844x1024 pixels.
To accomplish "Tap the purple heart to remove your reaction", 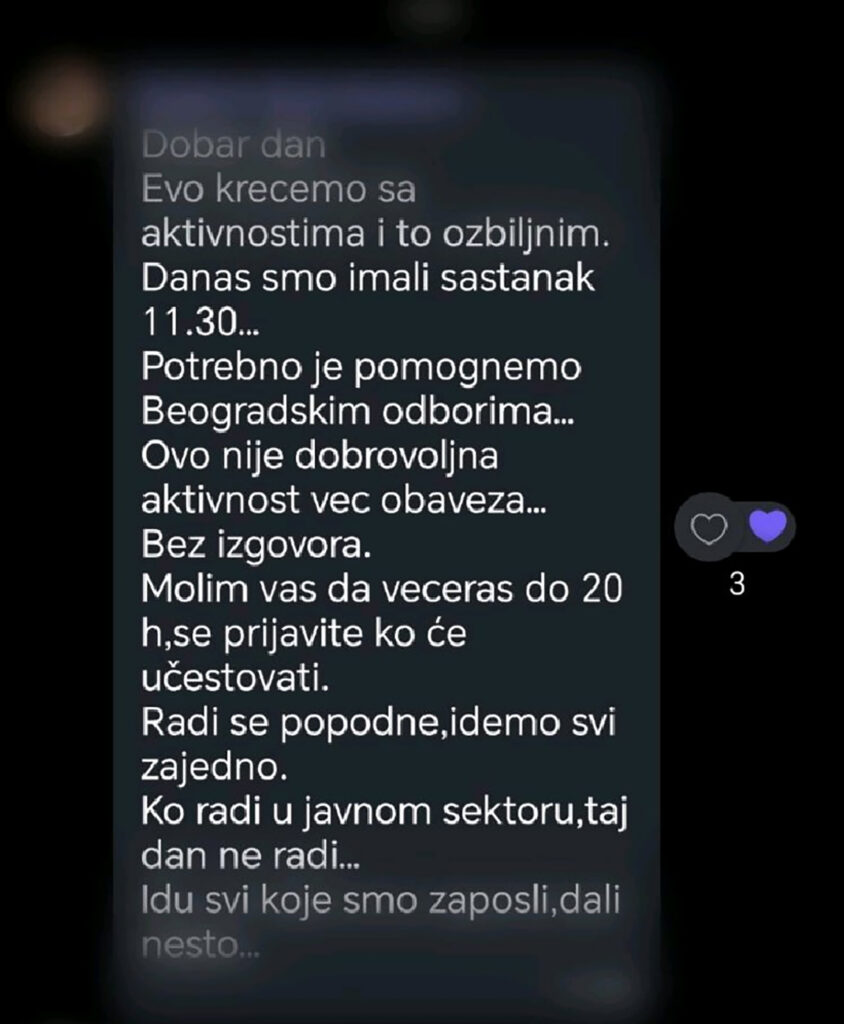I will tap(766, 524).
